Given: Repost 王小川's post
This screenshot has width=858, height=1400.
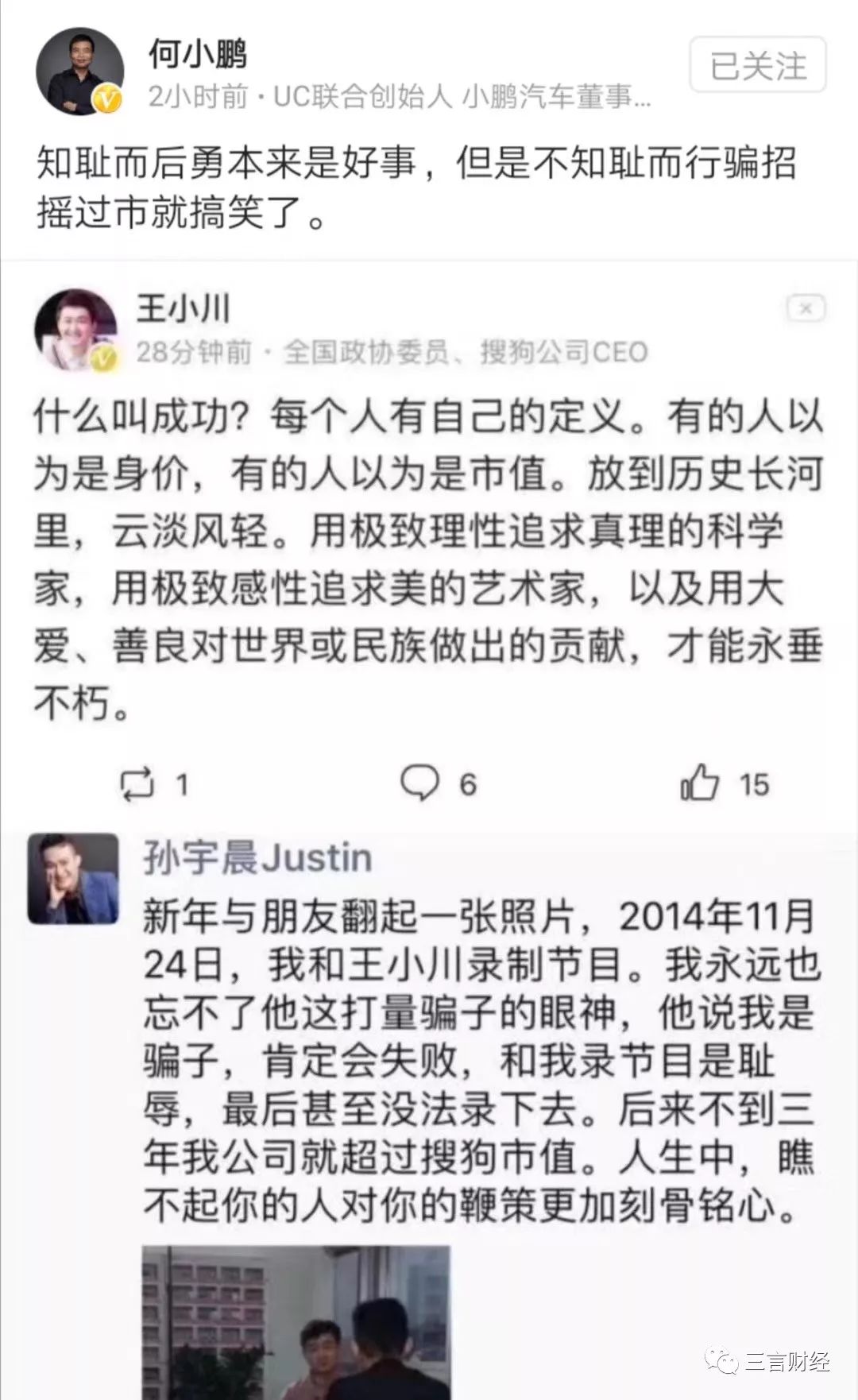Looking at the screenshot, I should point(153,784).
